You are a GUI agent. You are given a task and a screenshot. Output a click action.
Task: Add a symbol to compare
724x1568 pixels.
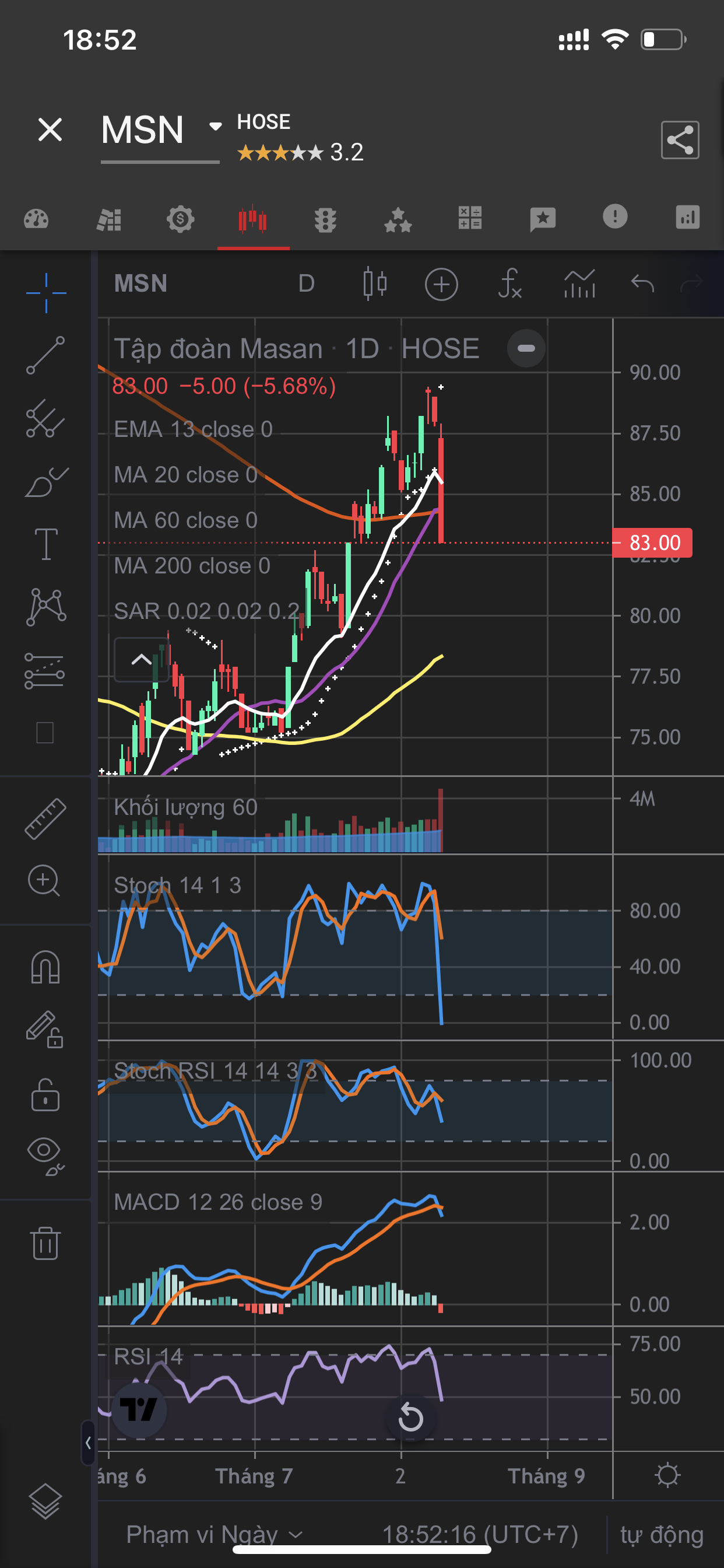pyautogui.click(x=441, y=284)
